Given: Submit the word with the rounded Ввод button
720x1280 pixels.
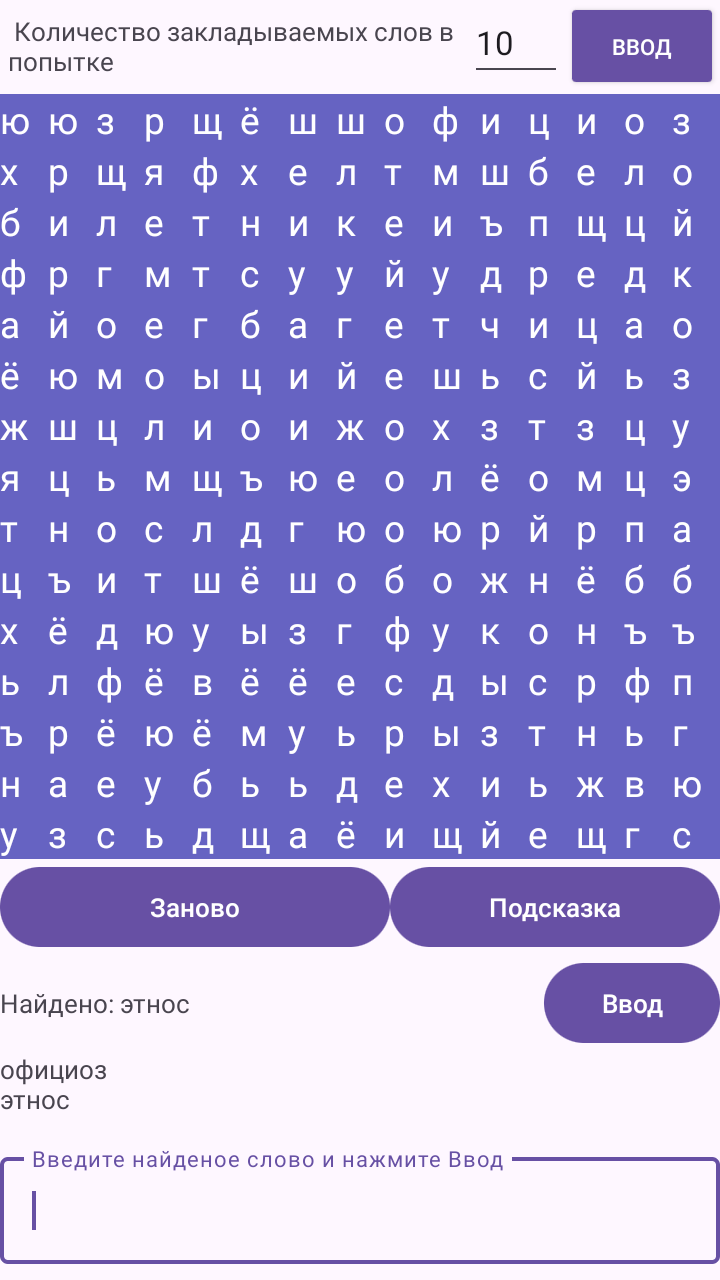Looking at the screenshot, I should click(x=632, y=1003).
